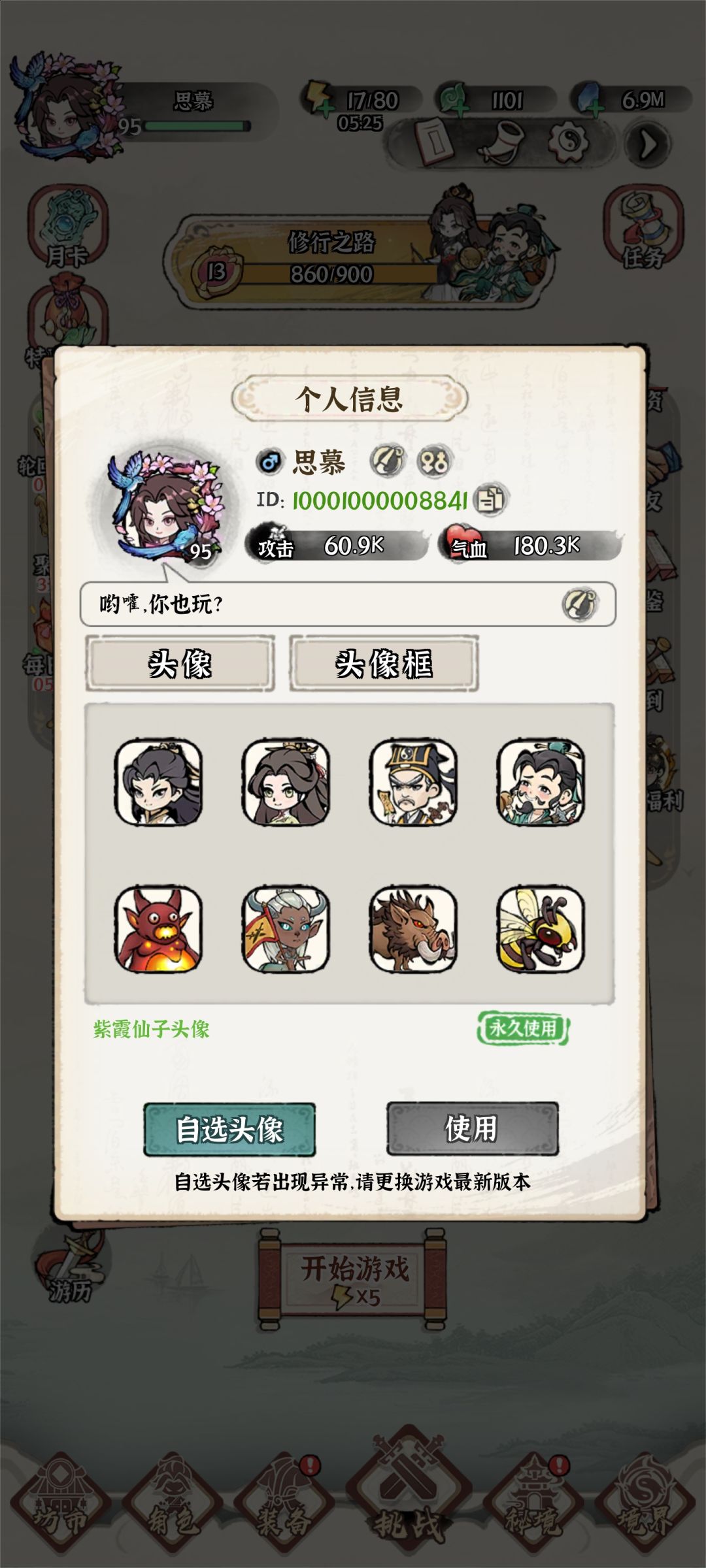
Task: Choose the horned white-haired character avatar
Action: point(286,928)
